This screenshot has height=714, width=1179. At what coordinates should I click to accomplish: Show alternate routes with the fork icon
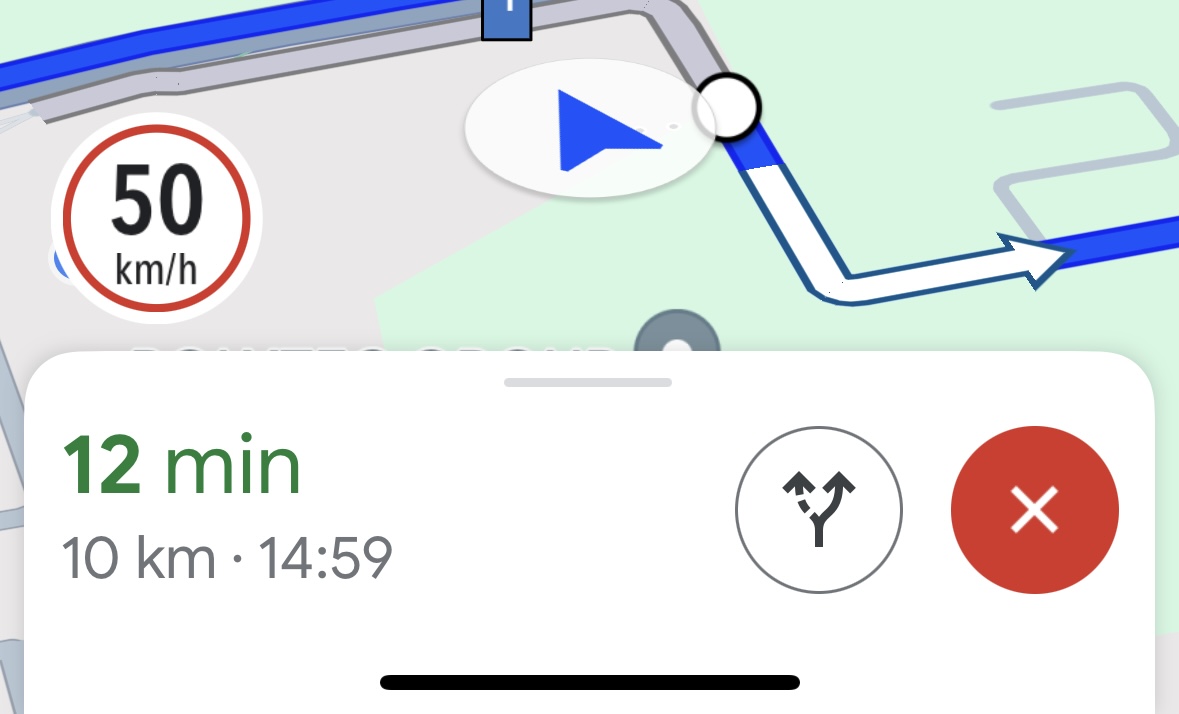819,512
